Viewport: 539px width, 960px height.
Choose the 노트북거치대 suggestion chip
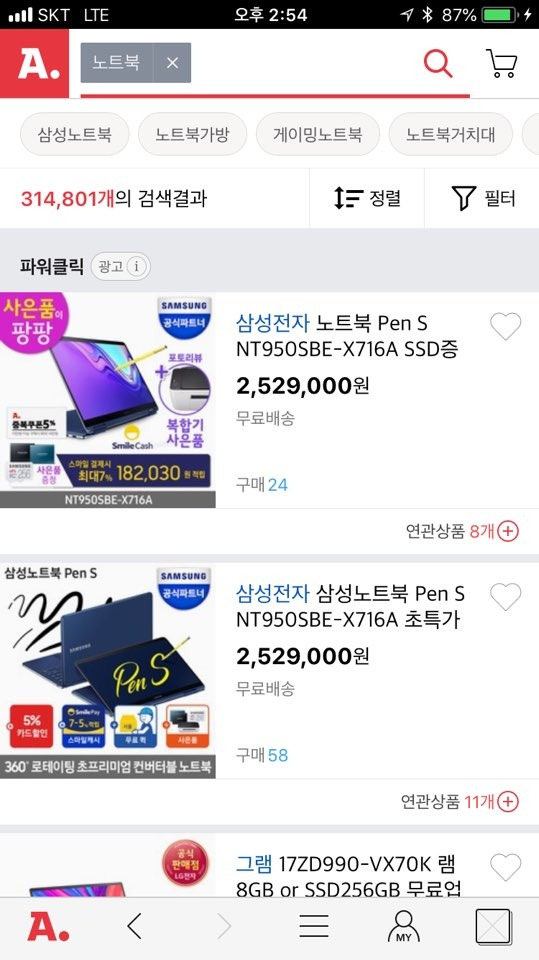click(450, 134)
